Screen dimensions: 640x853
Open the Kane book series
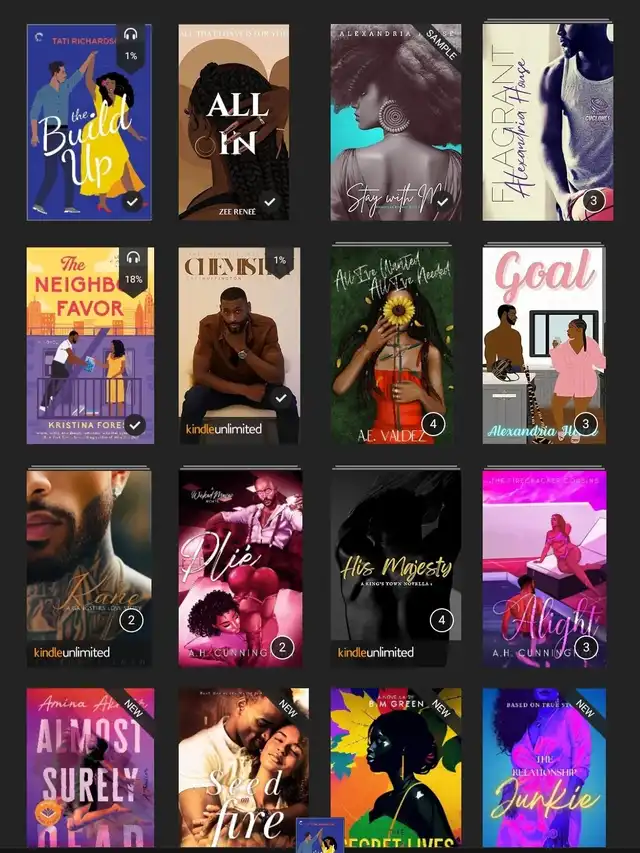click(89, 568)
